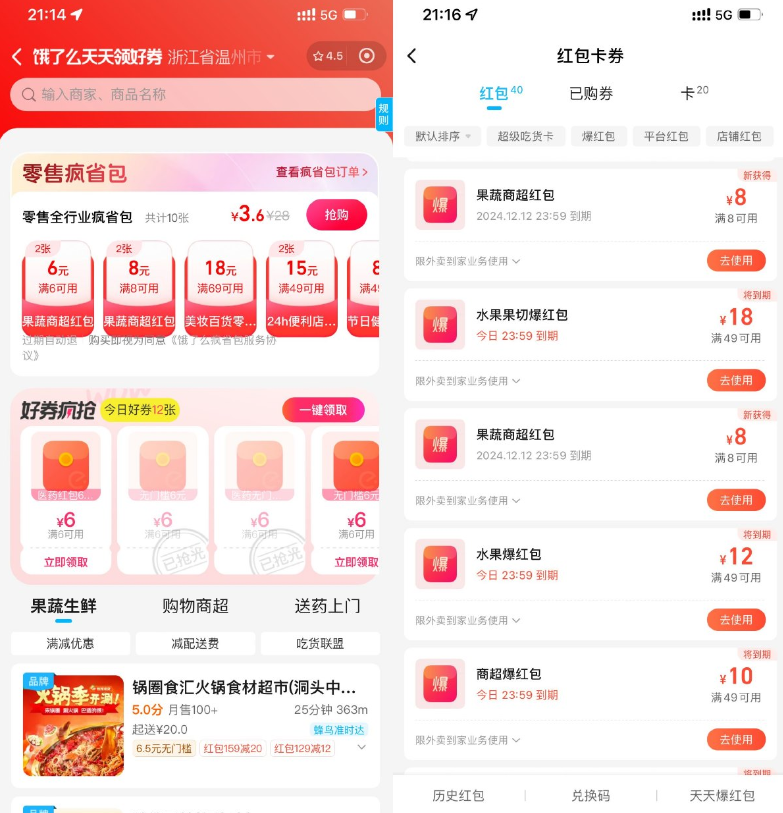Viewport: 783px width, 813px height.
Task: Open the 查看疯省包订单 link
Action: [322, 172]
